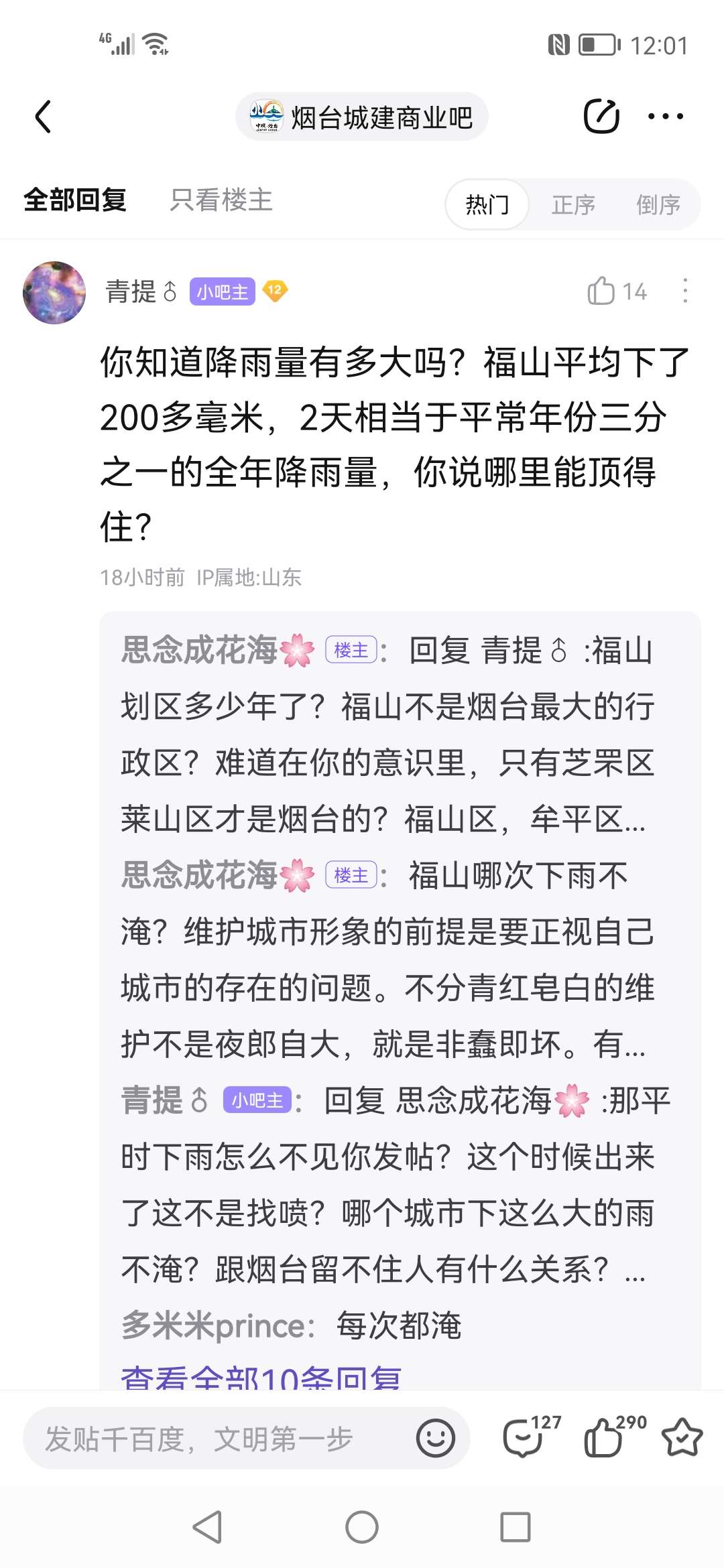Sort replies by 倒序
The width and height of the screenshot is (724, 1568).
pyautogui.click(x=658, y=204)
